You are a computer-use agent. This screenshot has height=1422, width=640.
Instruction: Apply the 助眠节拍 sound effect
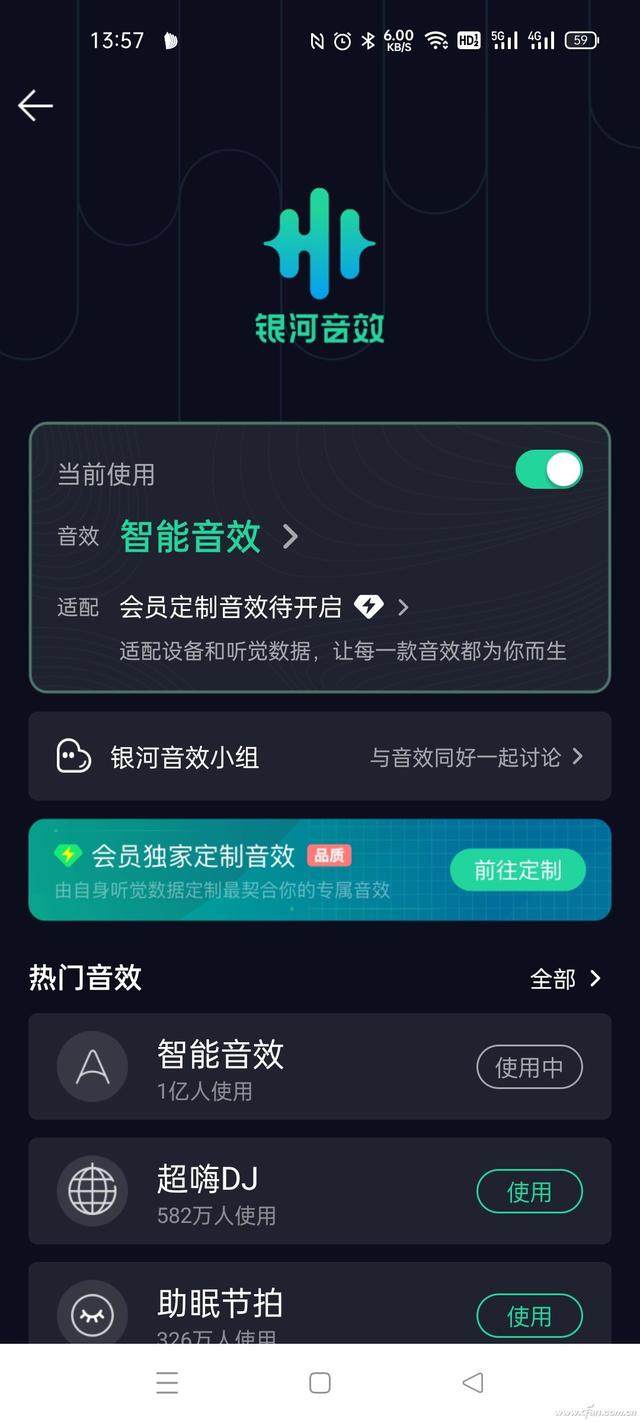(529, 1315)
